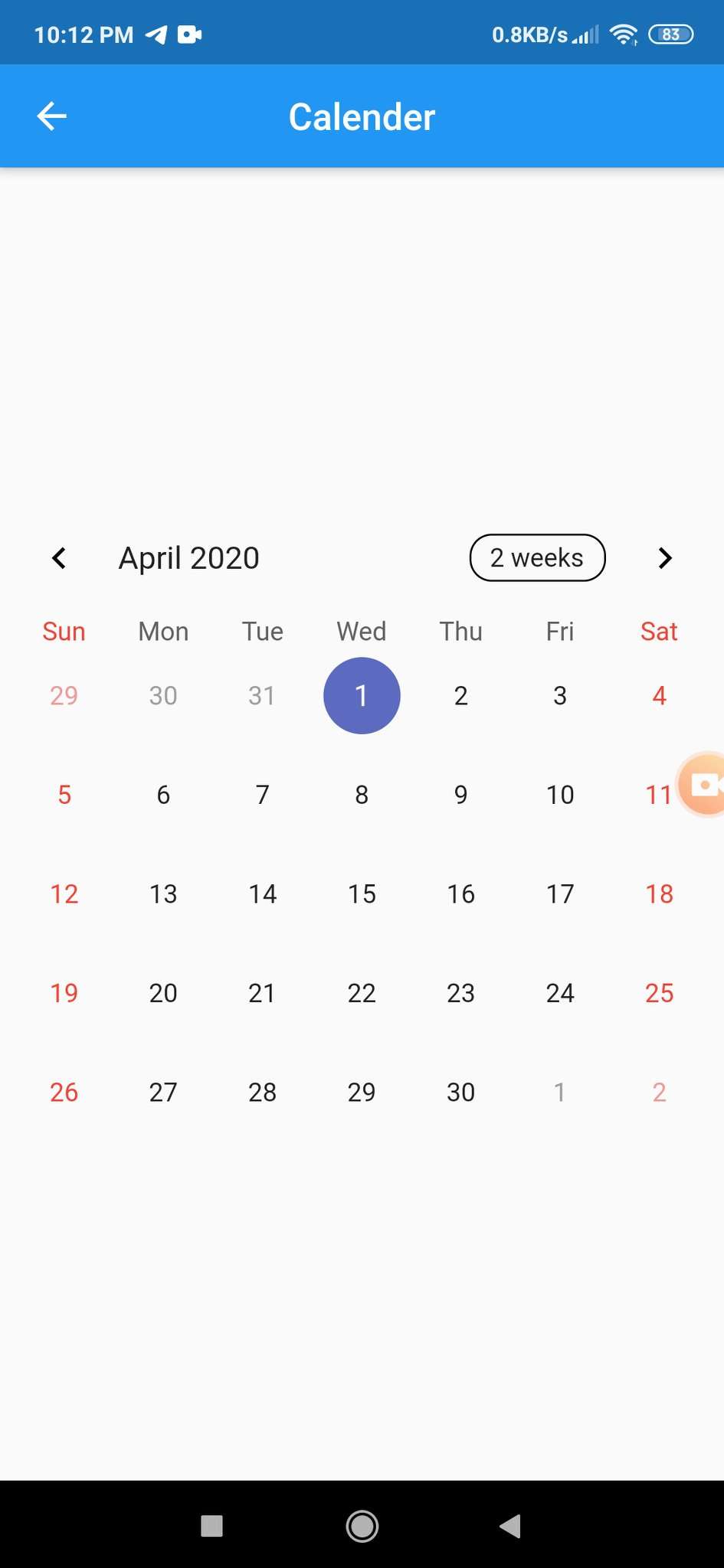This screenshot has height=1568, width=724.
Task: Tap the system home button
Action: point(362,1526)
